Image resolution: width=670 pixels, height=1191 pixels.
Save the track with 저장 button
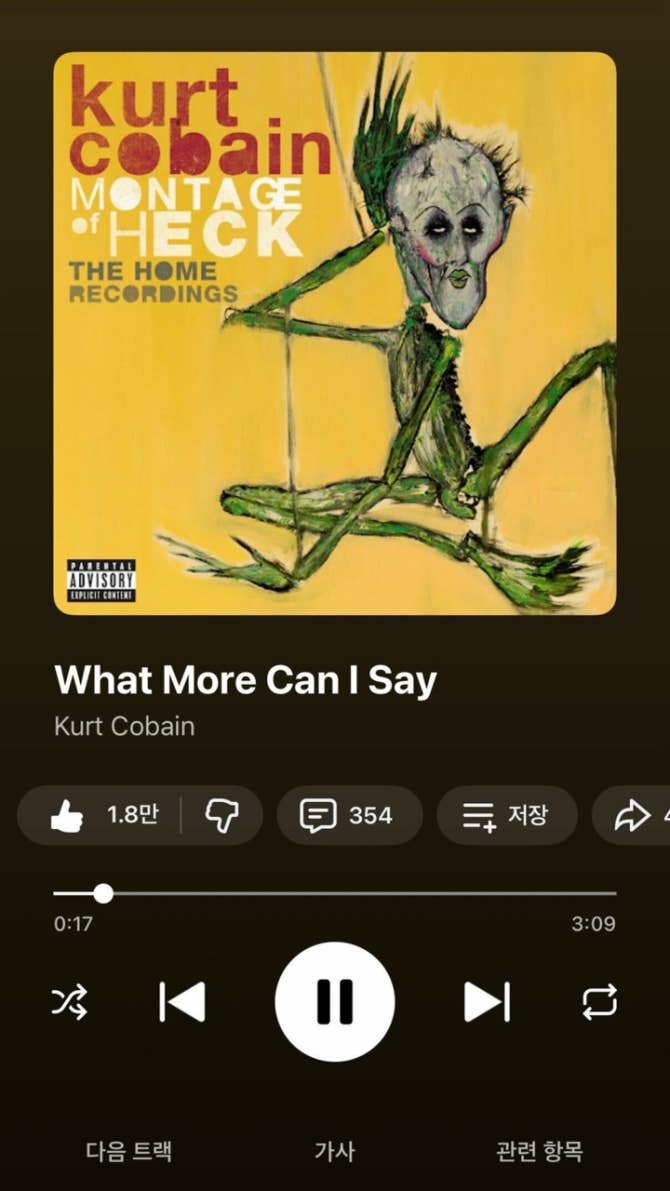click(506, 816)
